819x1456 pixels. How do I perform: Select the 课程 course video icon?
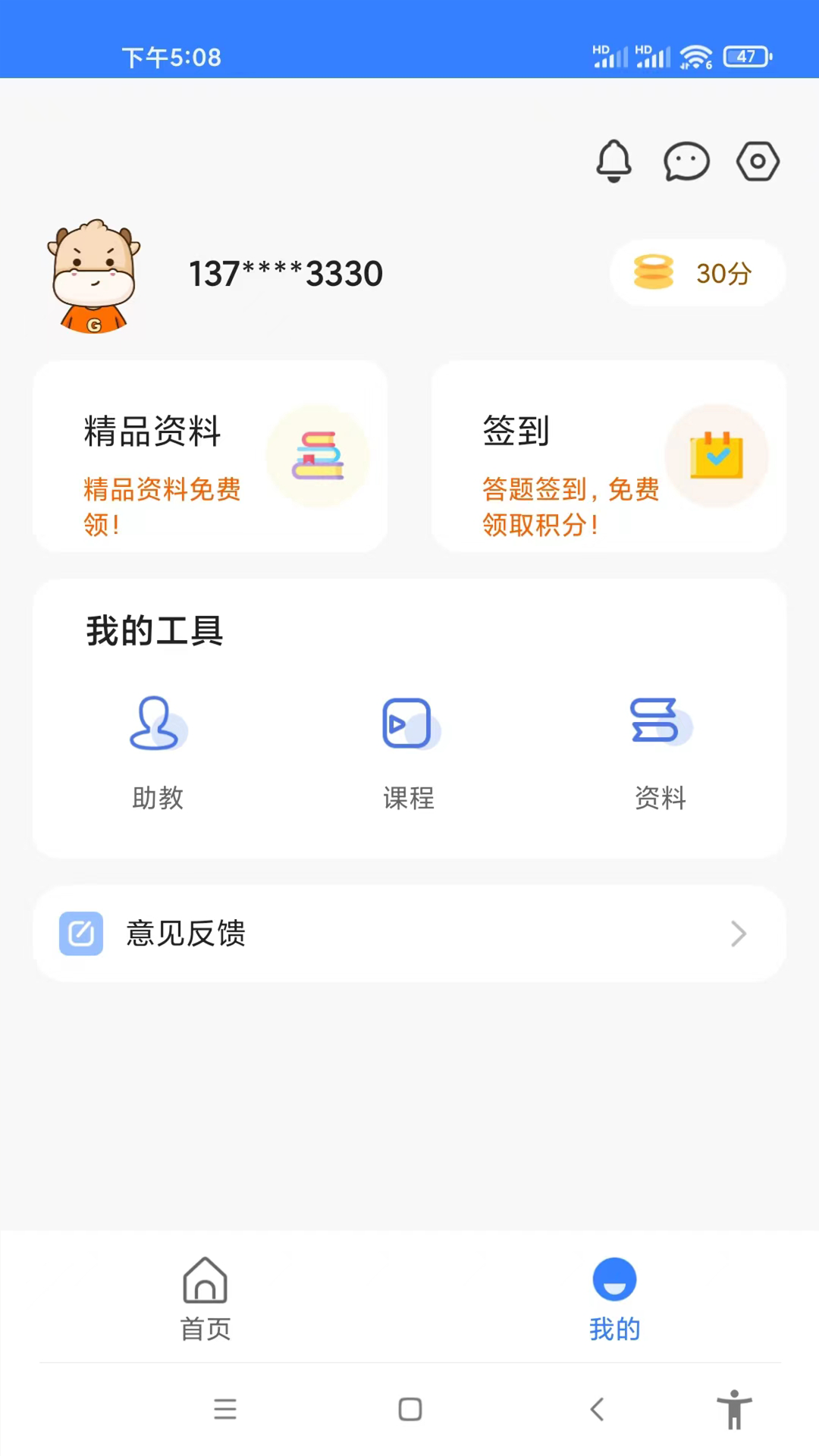(409, 723)
